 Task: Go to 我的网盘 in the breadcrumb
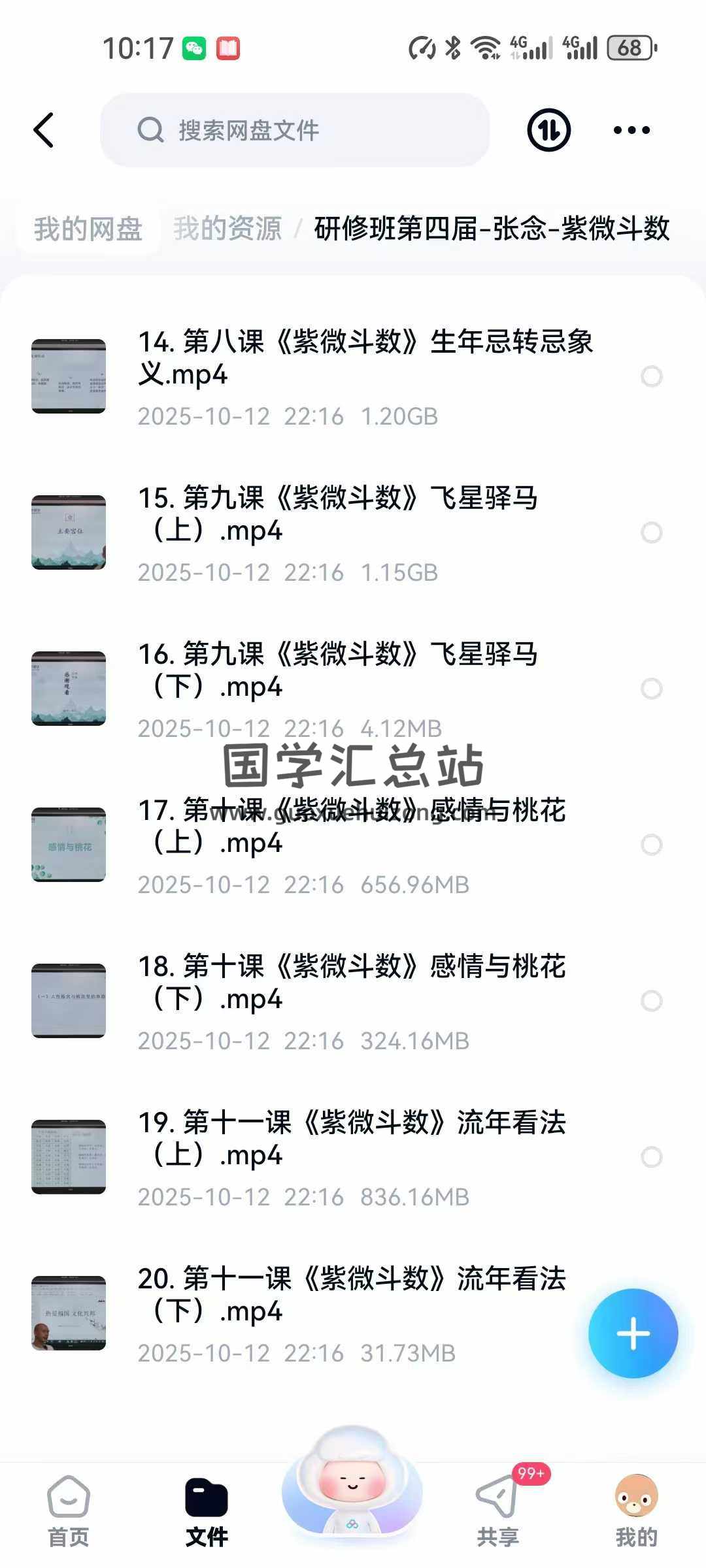pos(88,229)
